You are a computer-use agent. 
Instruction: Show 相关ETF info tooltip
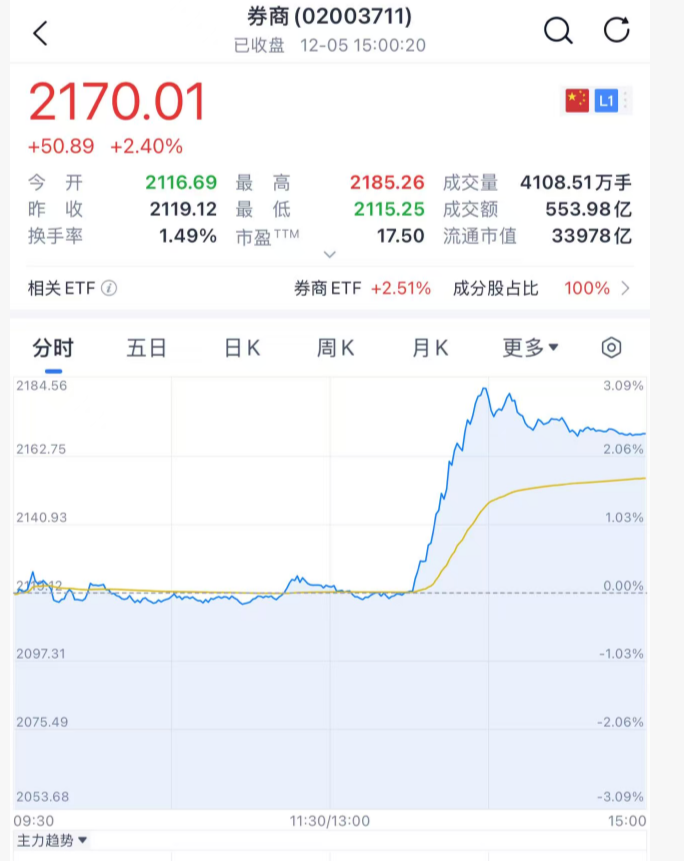109,289
